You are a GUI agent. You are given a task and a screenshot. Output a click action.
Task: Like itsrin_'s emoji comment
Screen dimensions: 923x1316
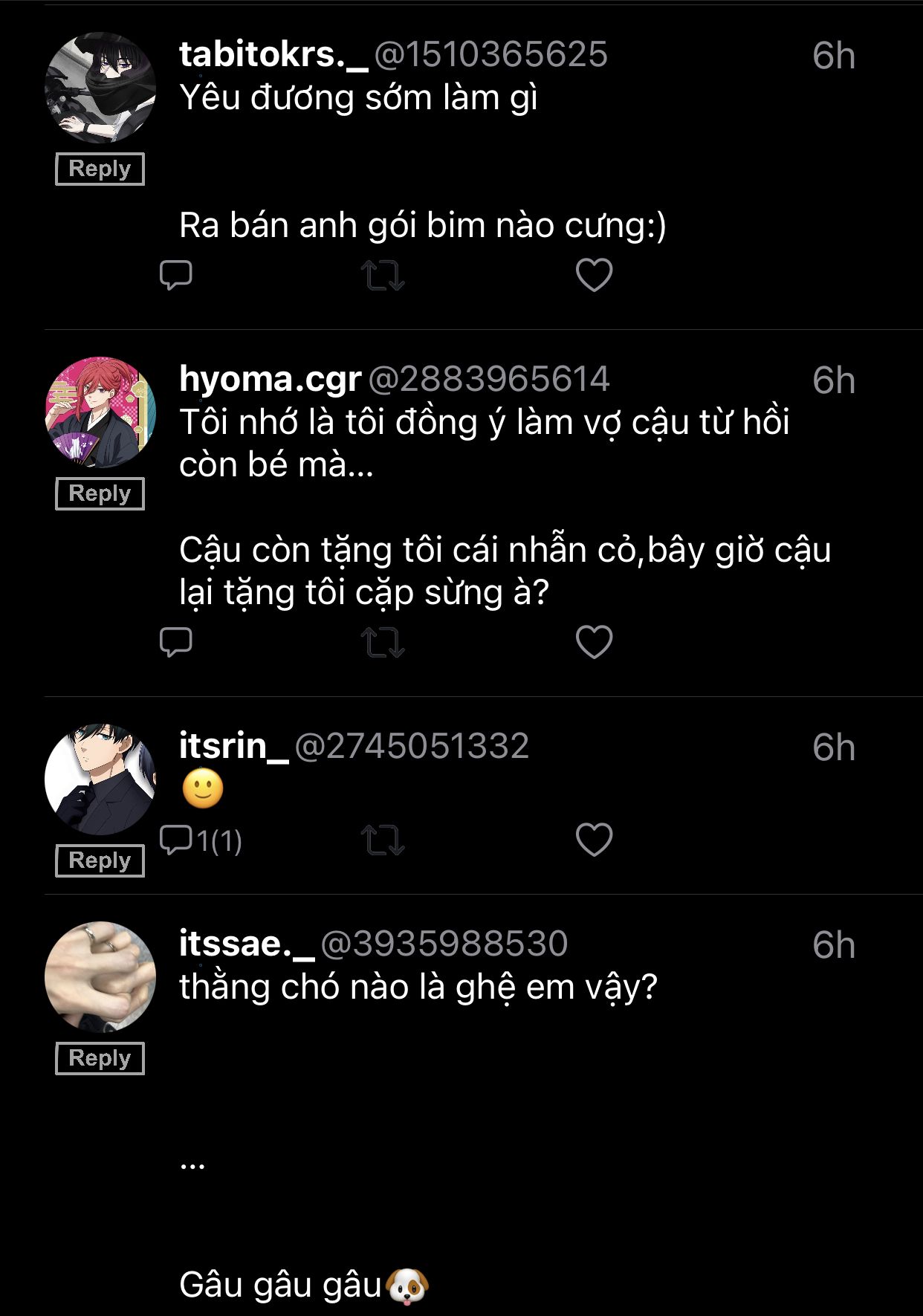(594, 840)
